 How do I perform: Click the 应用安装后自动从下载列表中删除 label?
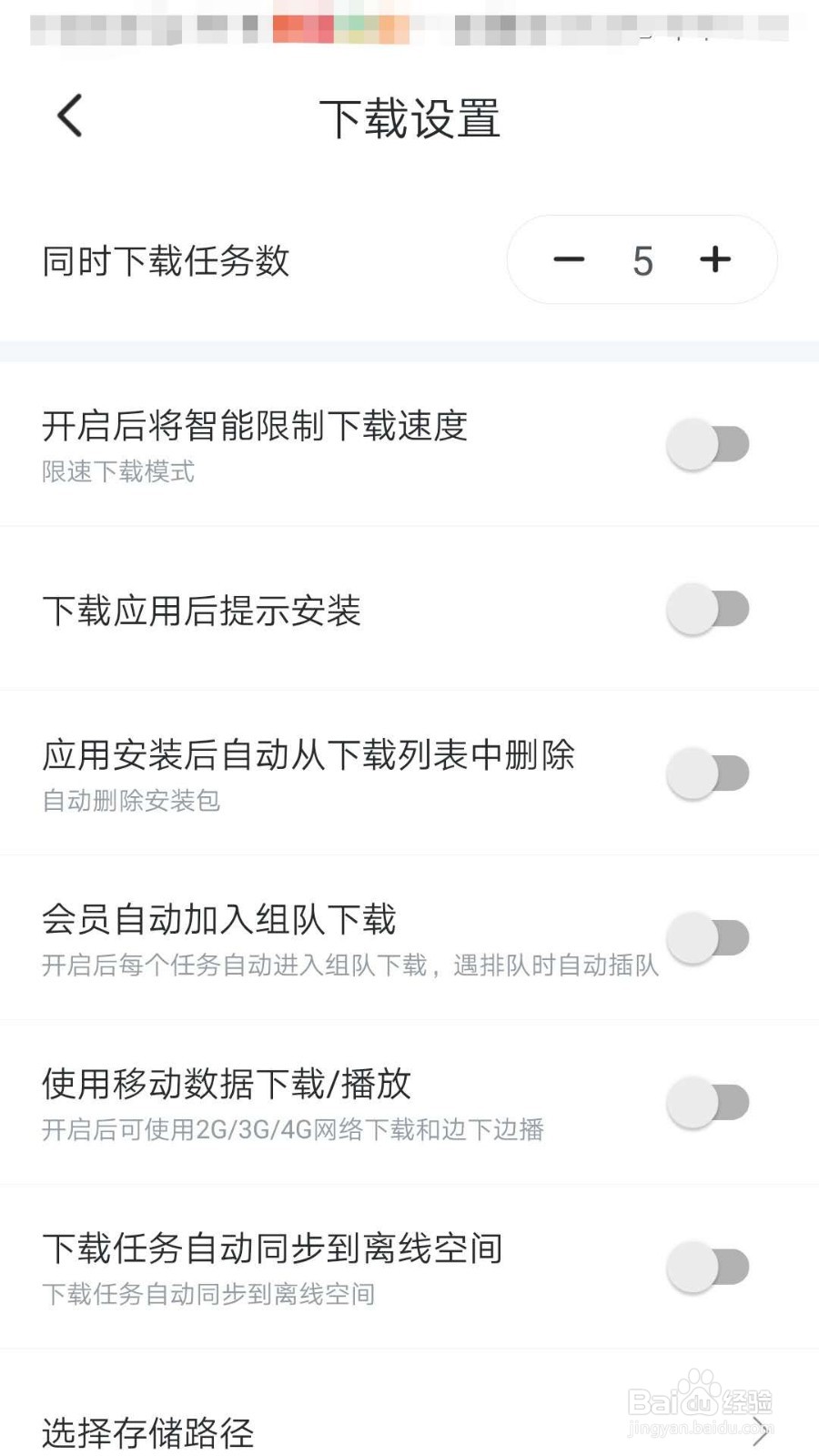tap(309, 755)
